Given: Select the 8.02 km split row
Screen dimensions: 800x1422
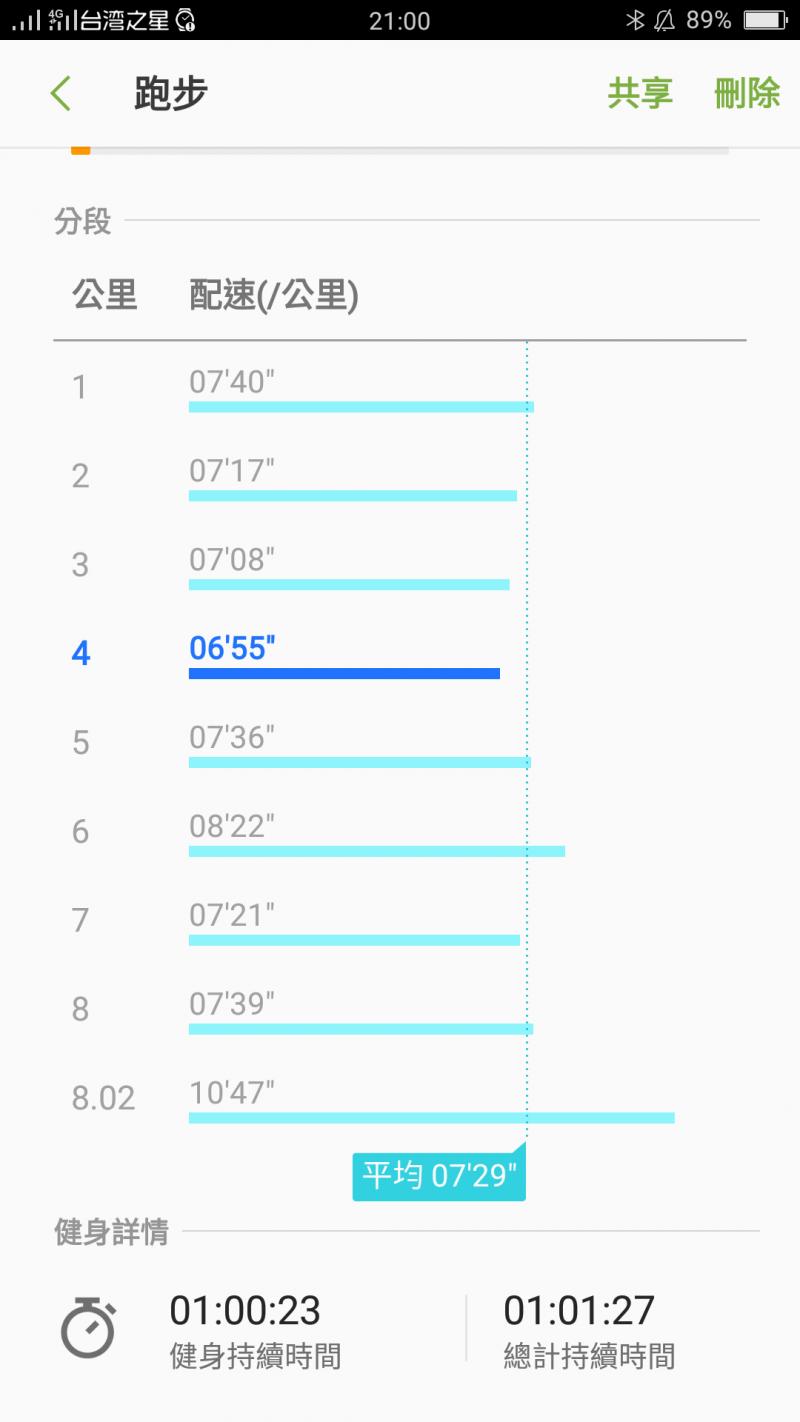Looking at the screenshot, I should click(400, 1099).
